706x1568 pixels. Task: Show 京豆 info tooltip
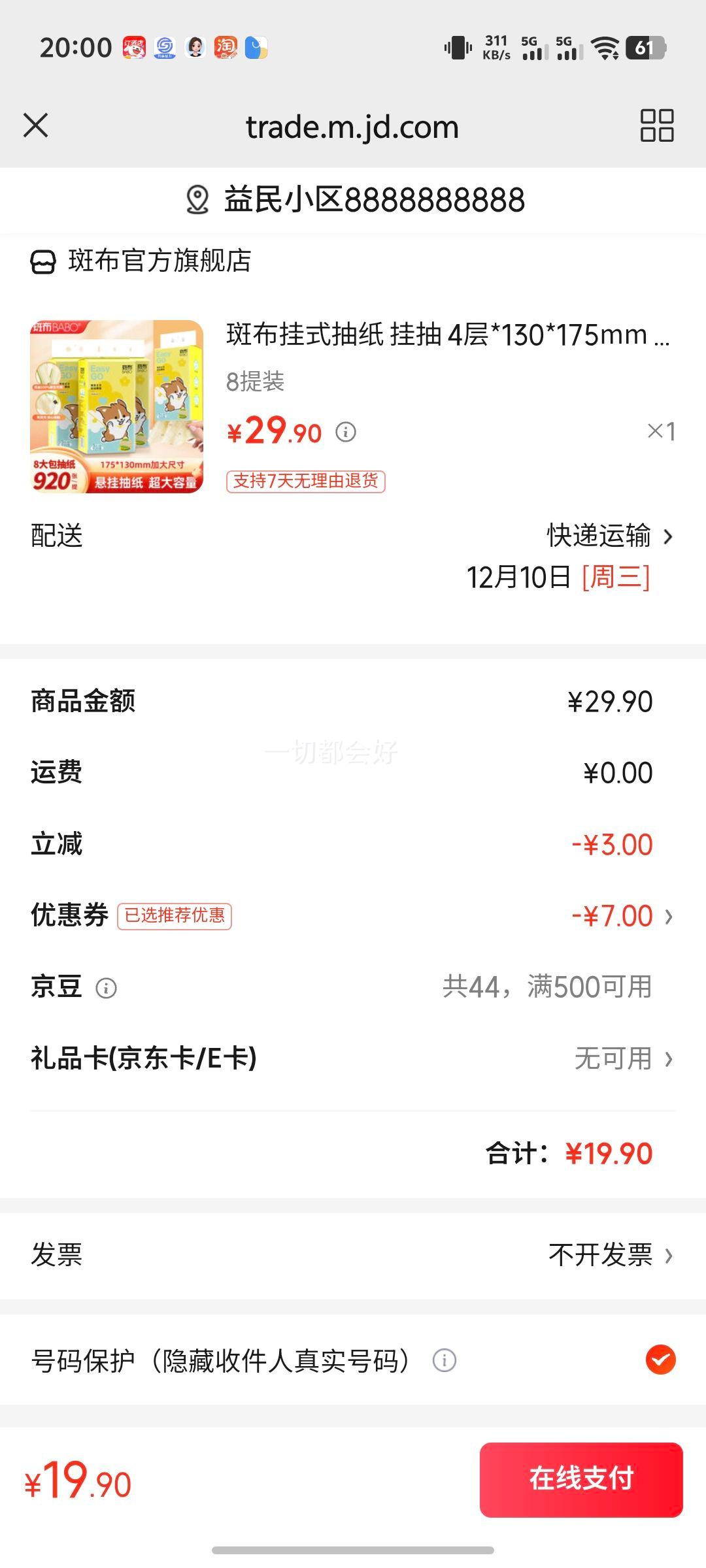107,988
